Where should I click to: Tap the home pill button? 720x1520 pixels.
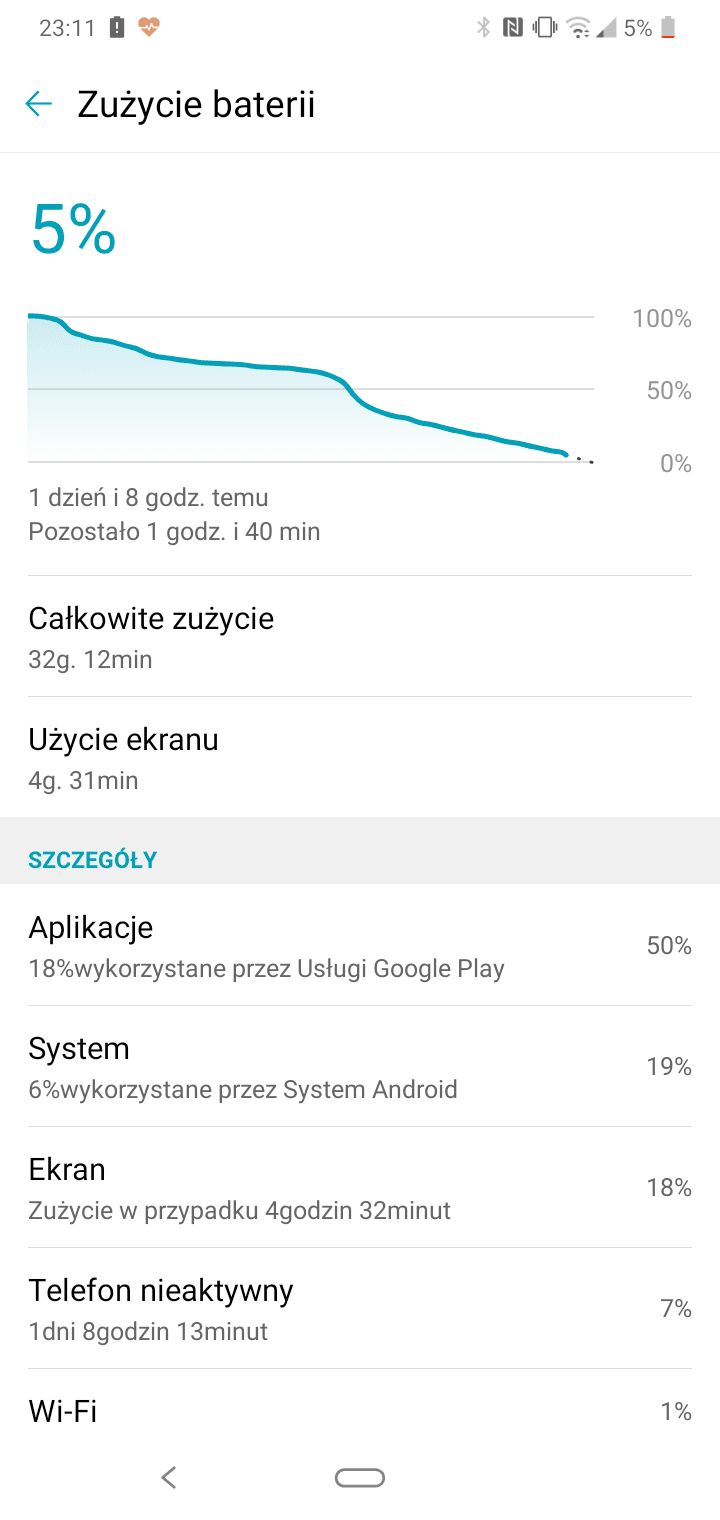(x=360, y=1478)
